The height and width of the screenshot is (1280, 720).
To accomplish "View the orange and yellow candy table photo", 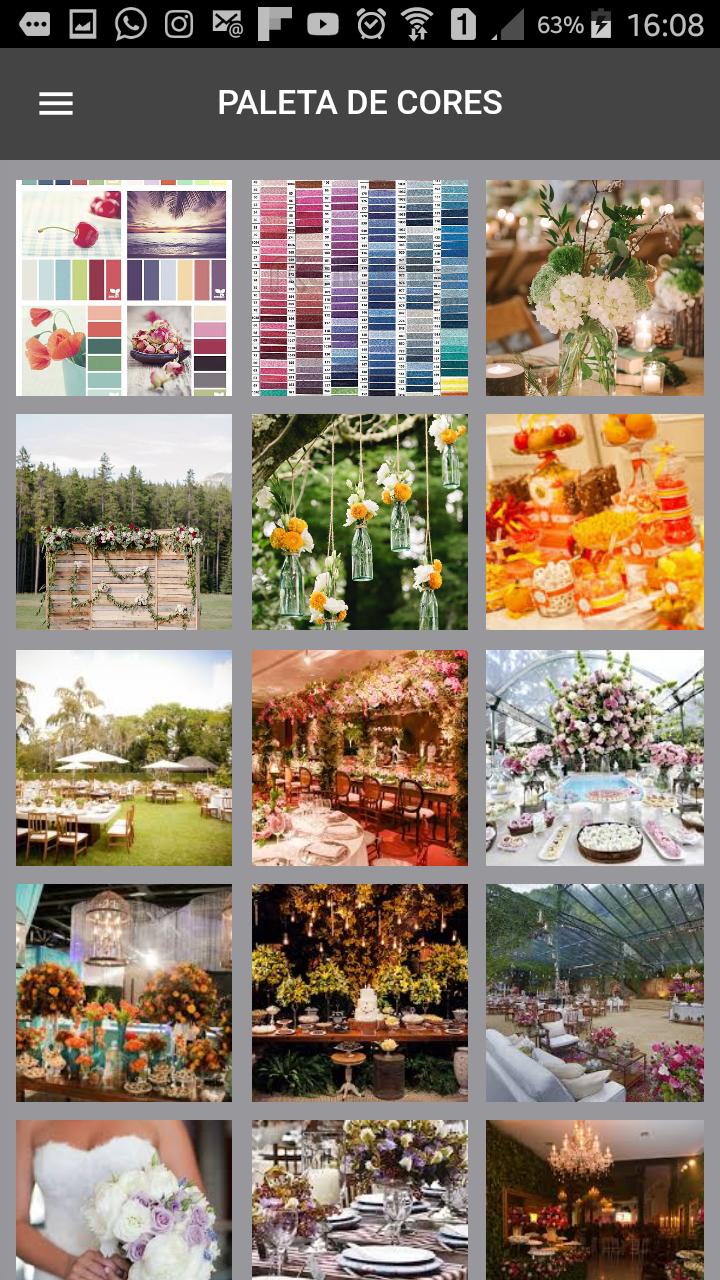I will (595, 522).
